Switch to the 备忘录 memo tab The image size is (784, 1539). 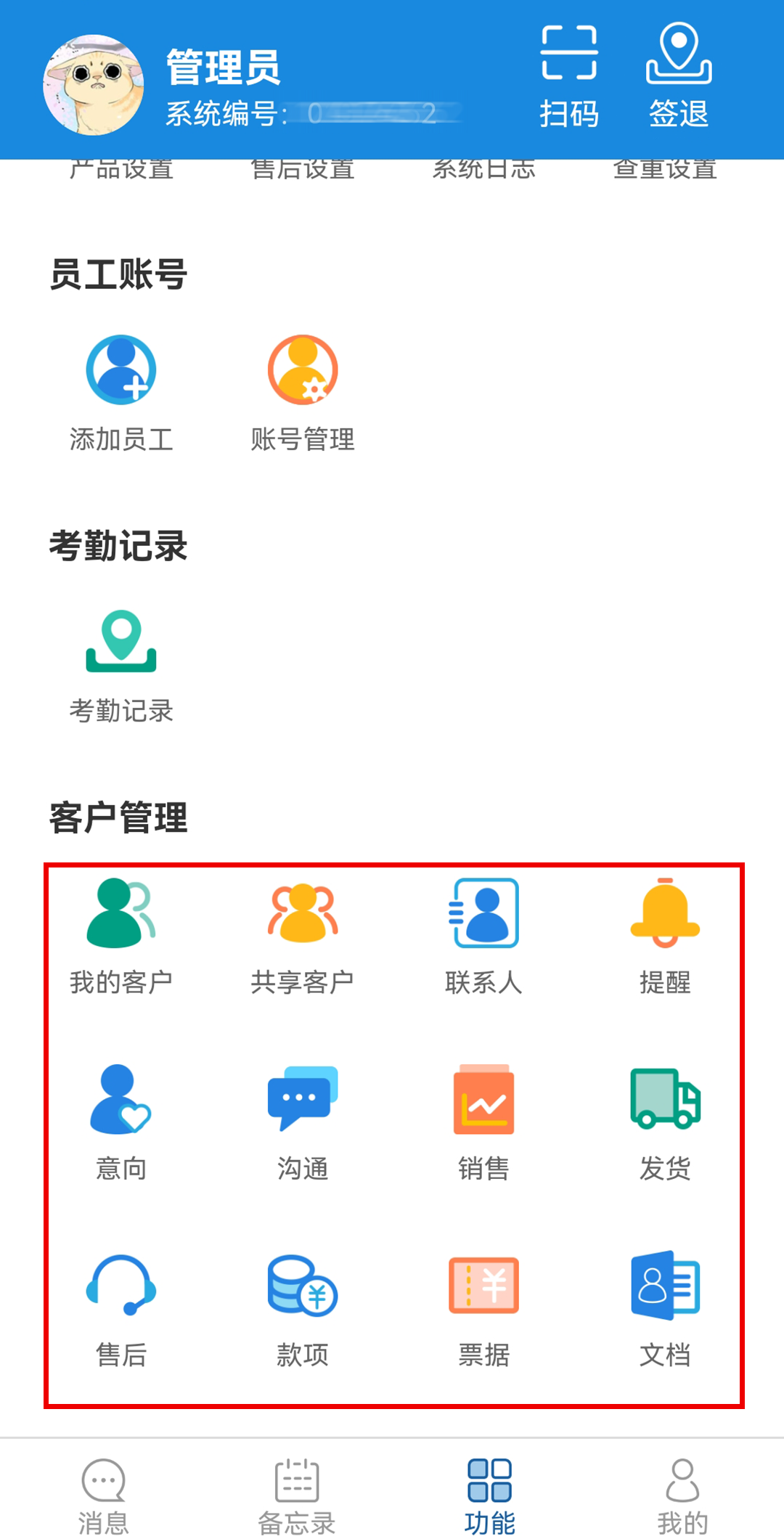tap(297, 1495)
